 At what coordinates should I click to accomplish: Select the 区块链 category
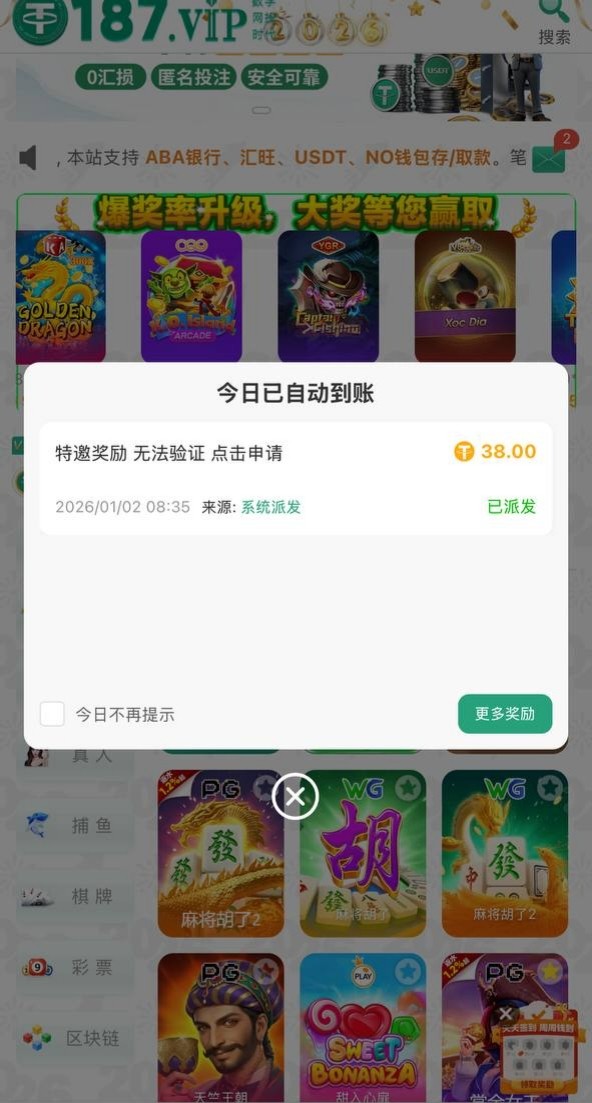(x=74, y=1038)
